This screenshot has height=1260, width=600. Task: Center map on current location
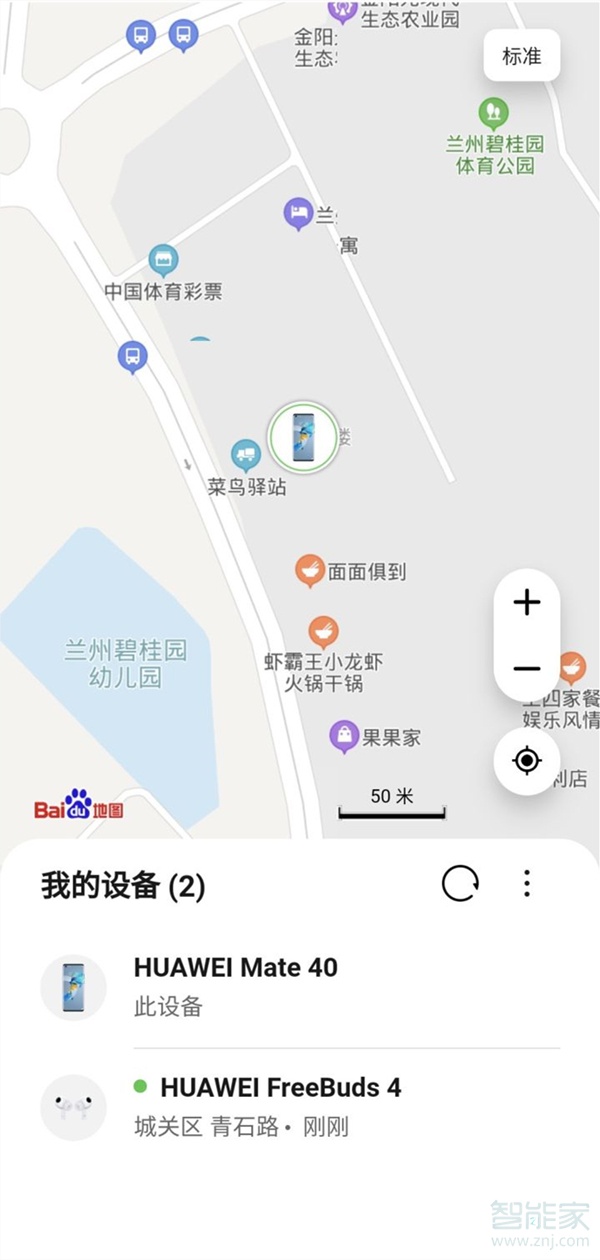pos(526,761)
